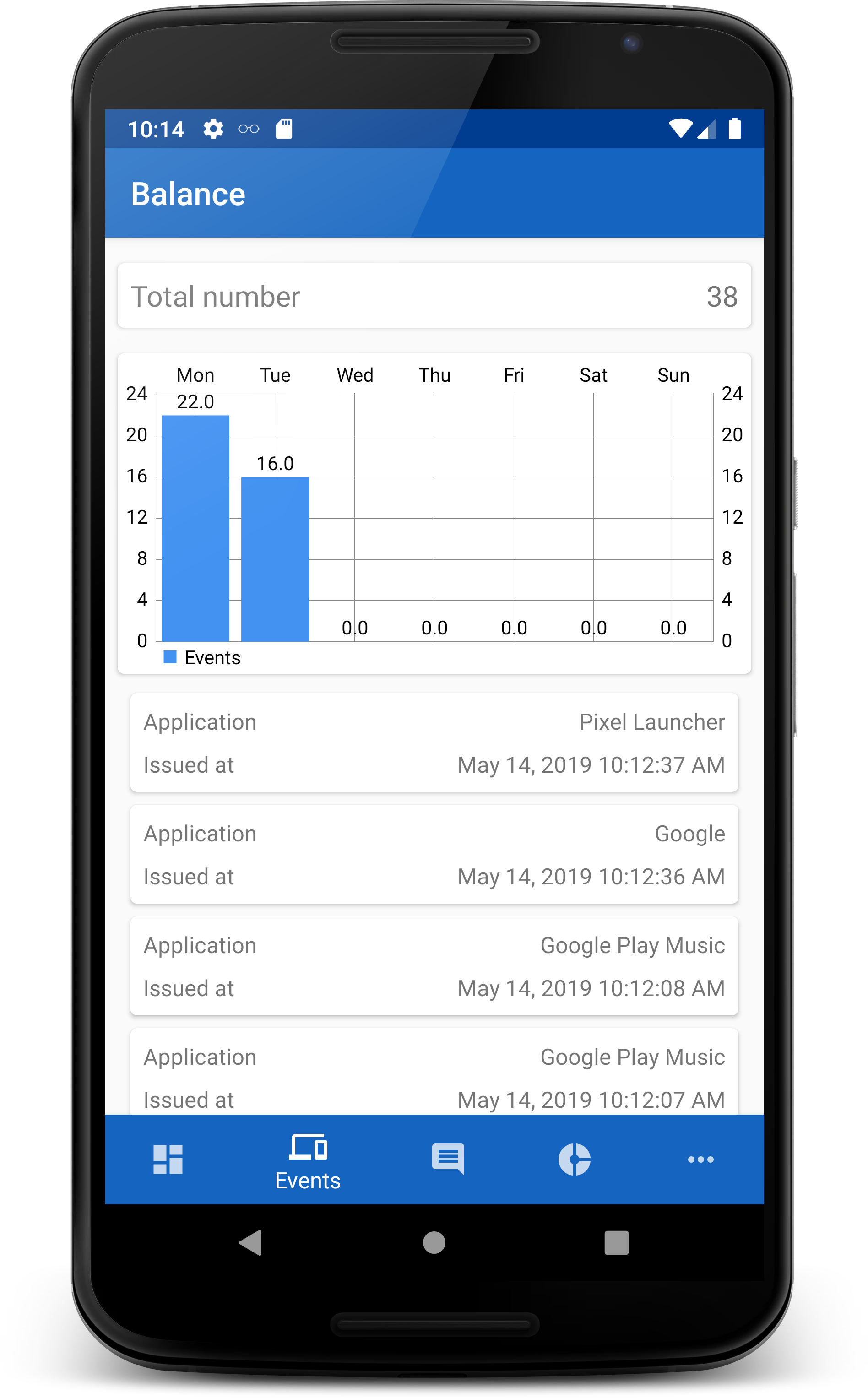Open the Pixel Launcher event card
Viewport: 868px width, 1398px height.
click(x=434, y=742)
